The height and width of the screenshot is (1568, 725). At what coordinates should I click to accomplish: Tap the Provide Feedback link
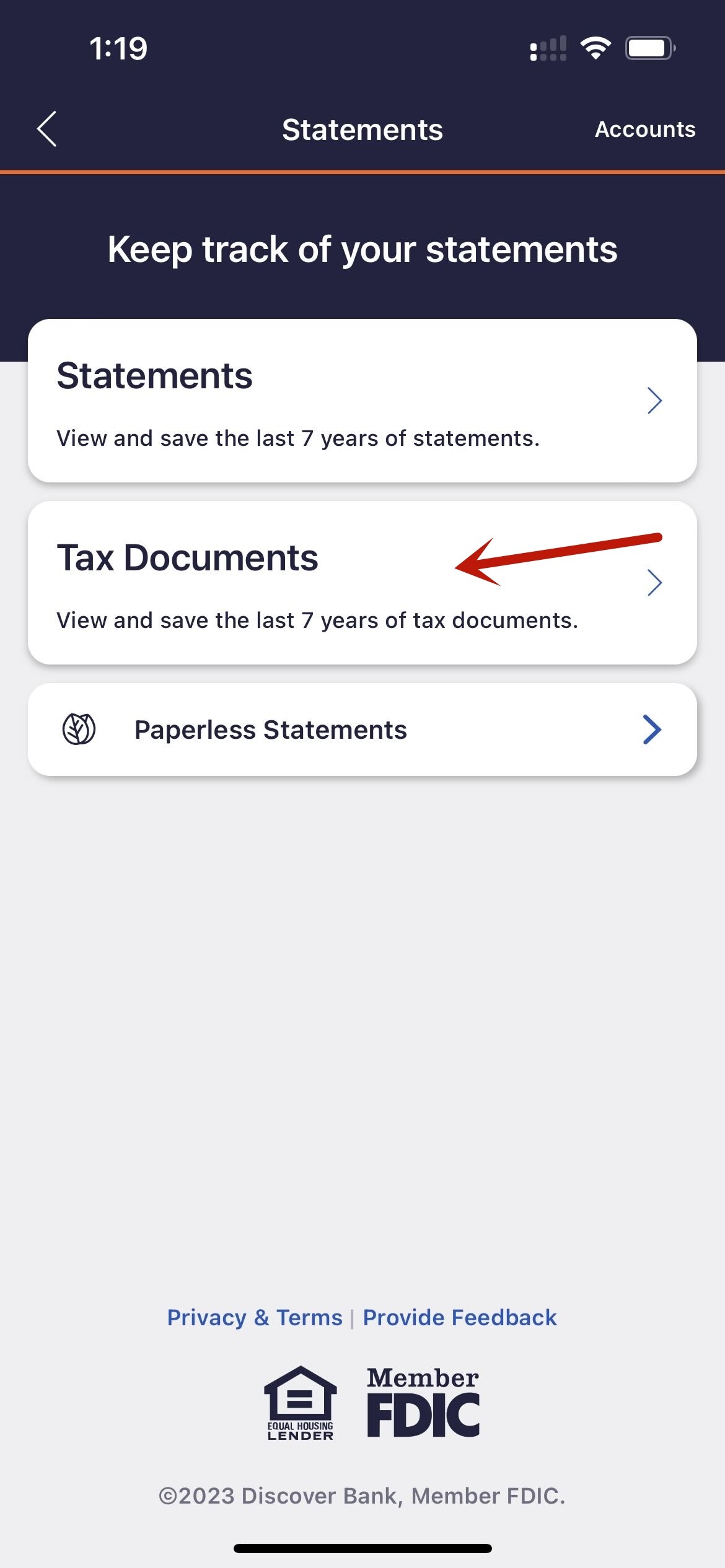459,1317
